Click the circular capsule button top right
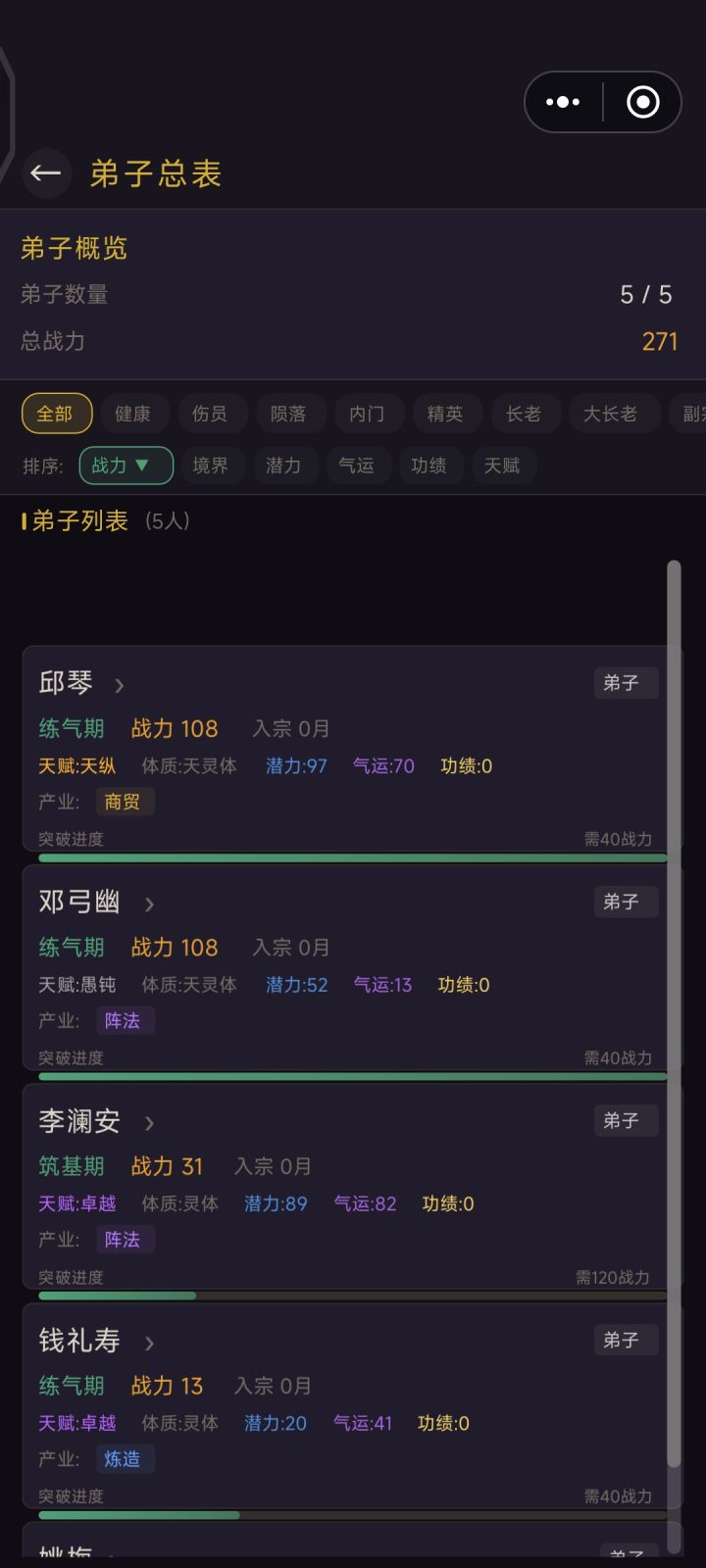 tap(642, 102)
